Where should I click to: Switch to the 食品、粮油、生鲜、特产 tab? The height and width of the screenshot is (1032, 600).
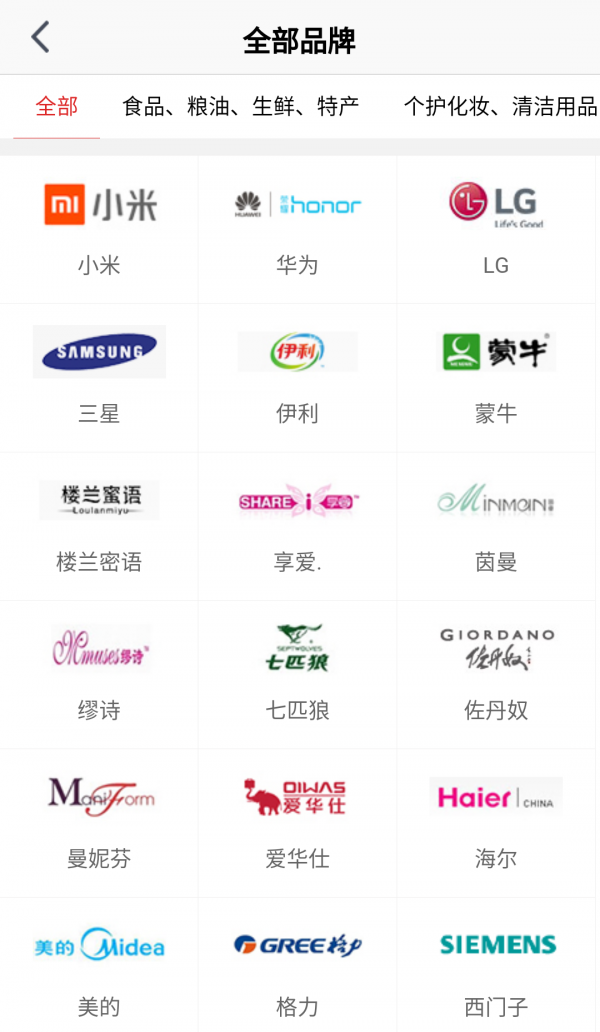pos(240,106)
